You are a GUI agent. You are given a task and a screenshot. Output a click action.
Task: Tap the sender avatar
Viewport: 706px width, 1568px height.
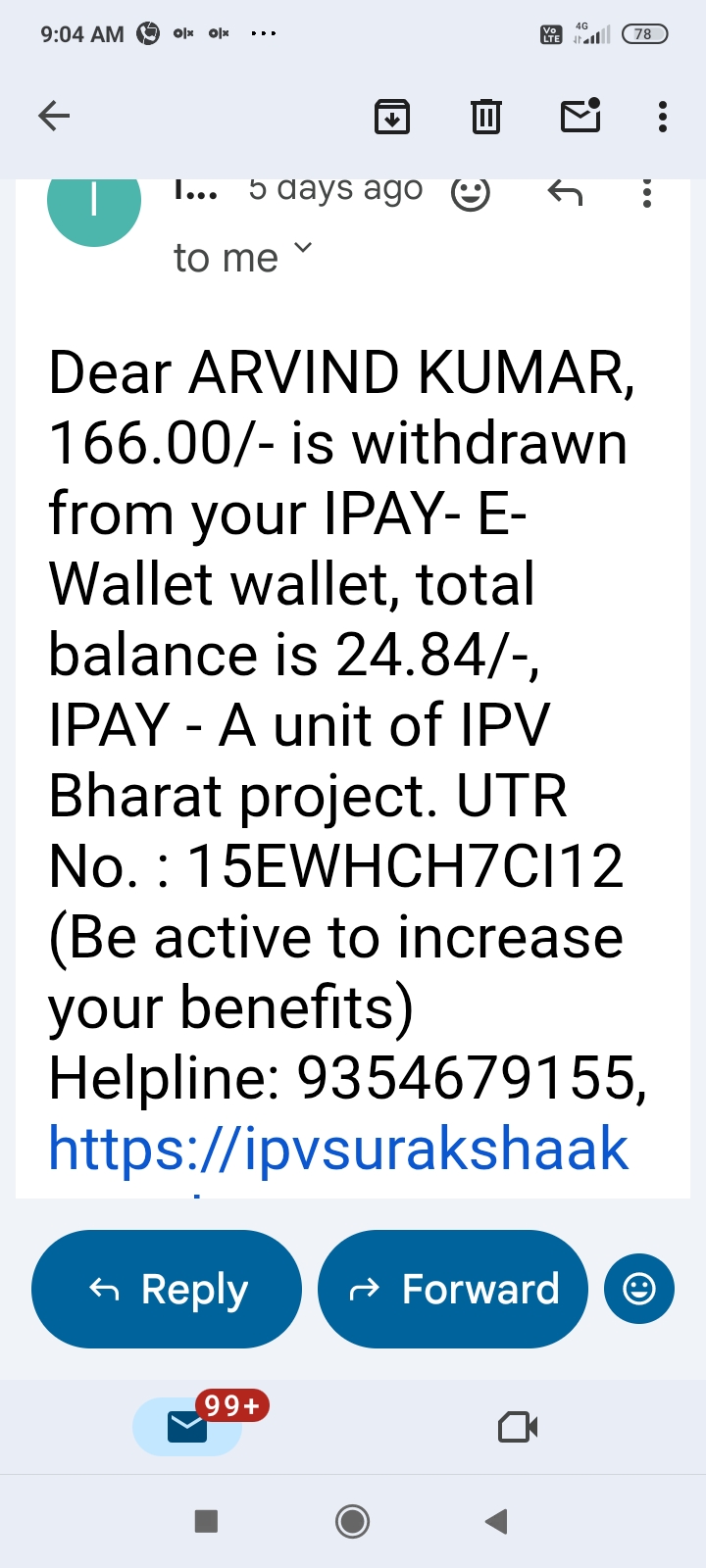[94, 202]
